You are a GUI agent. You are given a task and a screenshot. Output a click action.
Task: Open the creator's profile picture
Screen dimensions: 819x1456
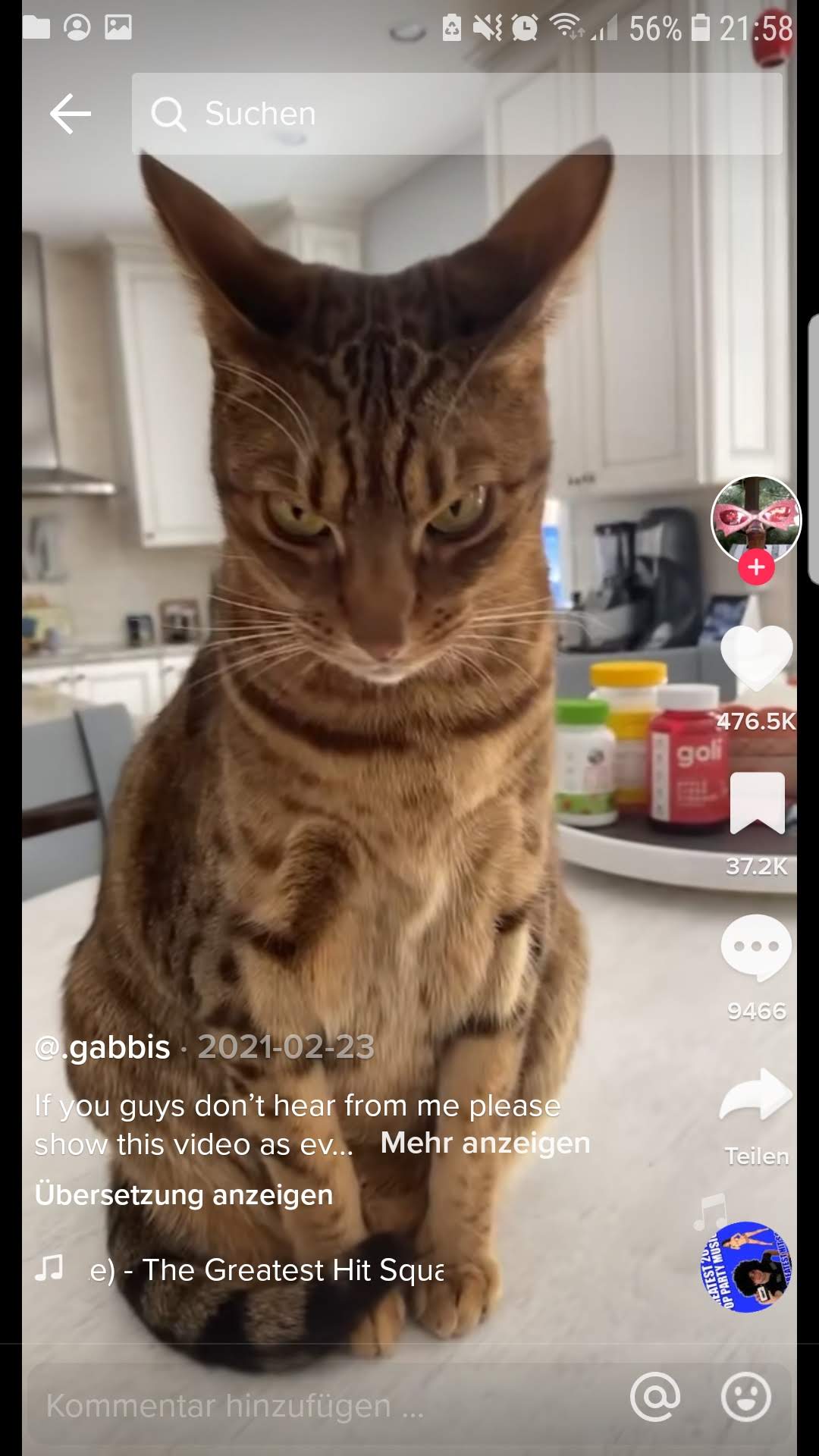coord(755,520)
